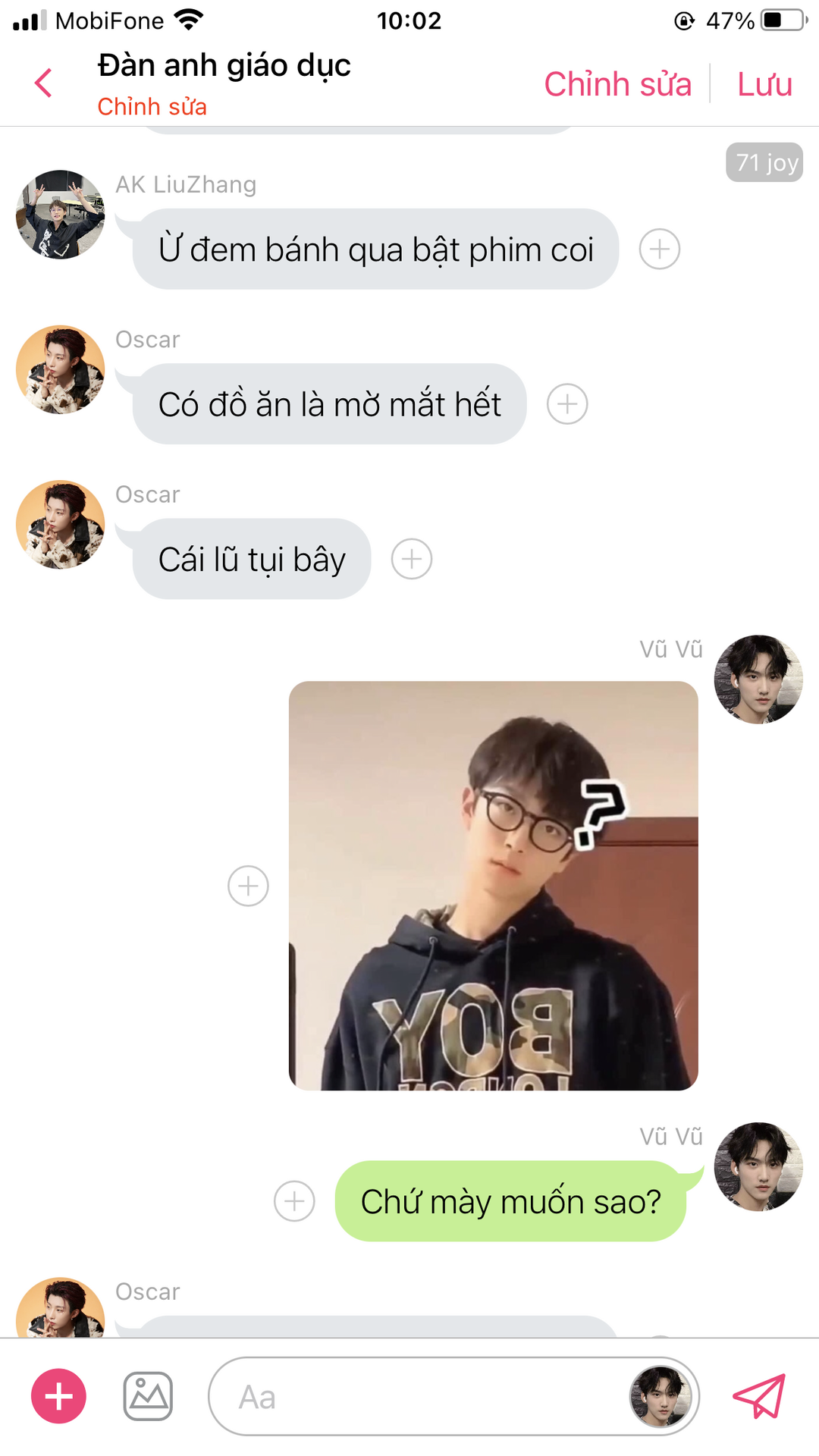
Task: Tap plus next to 'Có đồ ăn là mờ mắt hết'
Action: click(x=567, y=404)
